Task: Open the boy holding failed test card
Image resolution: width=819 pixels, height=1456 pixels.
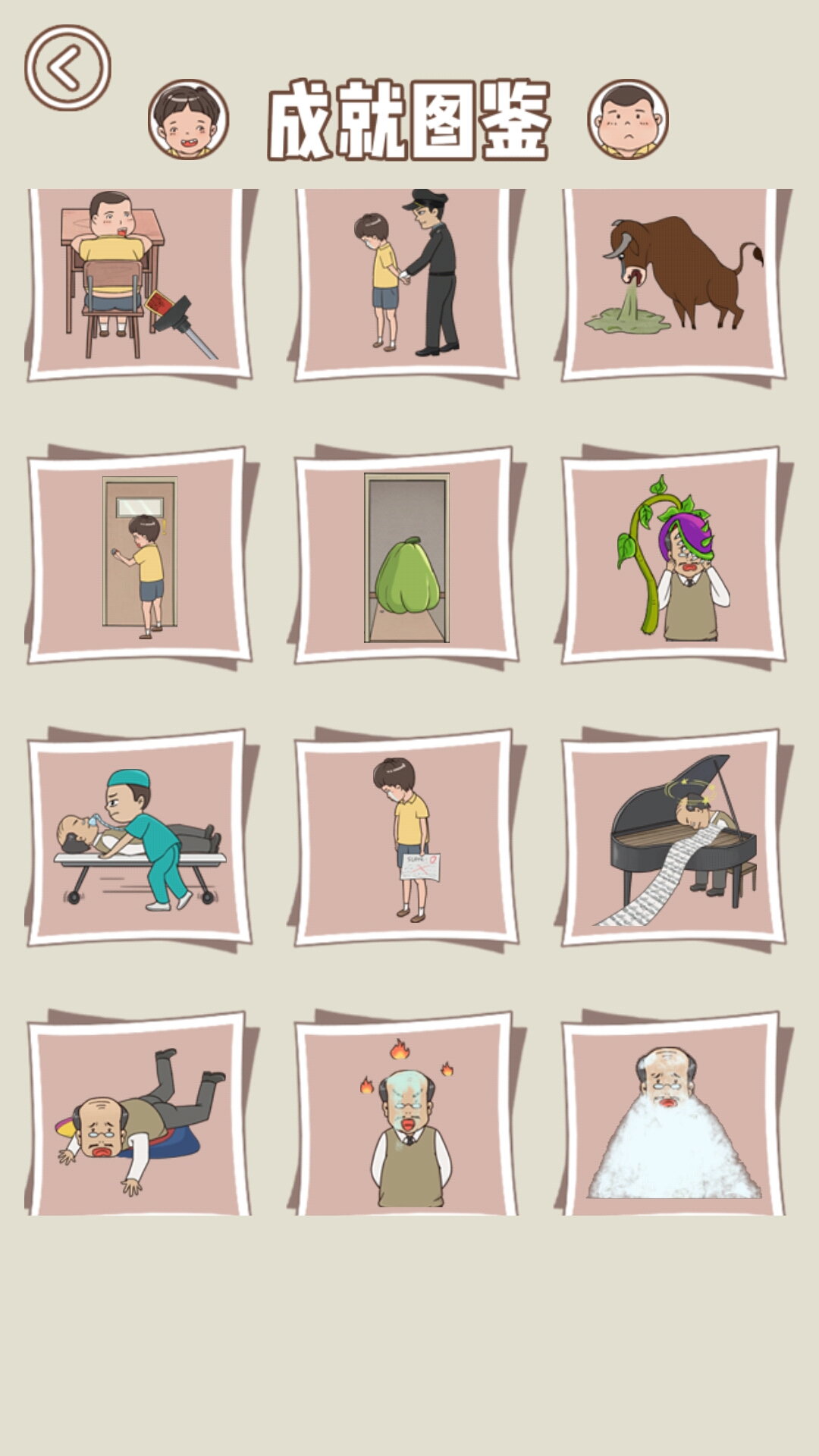Action: pos(407,839)
